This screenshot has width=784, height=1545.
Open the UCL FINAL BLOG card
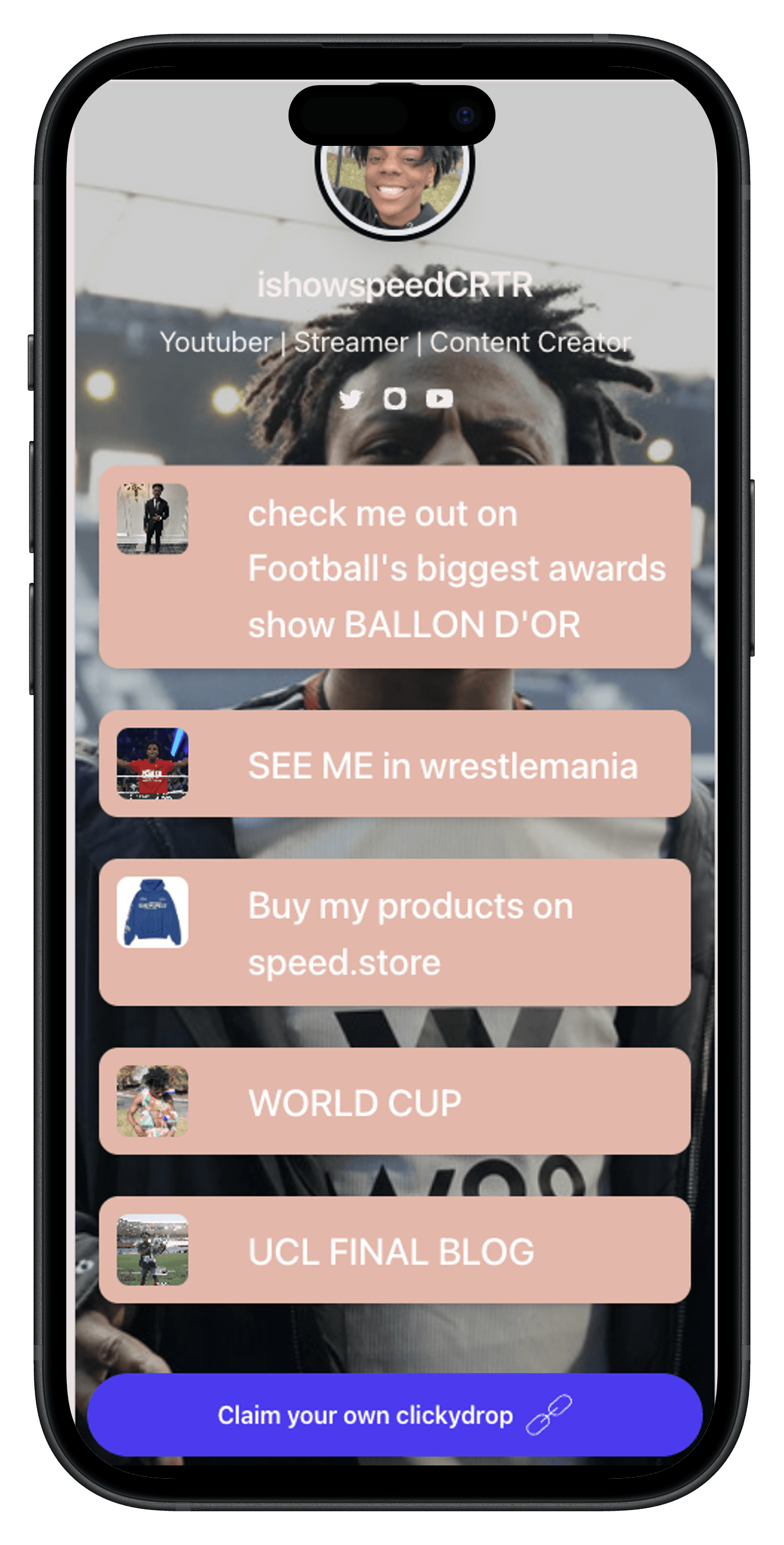(394, 1250)
